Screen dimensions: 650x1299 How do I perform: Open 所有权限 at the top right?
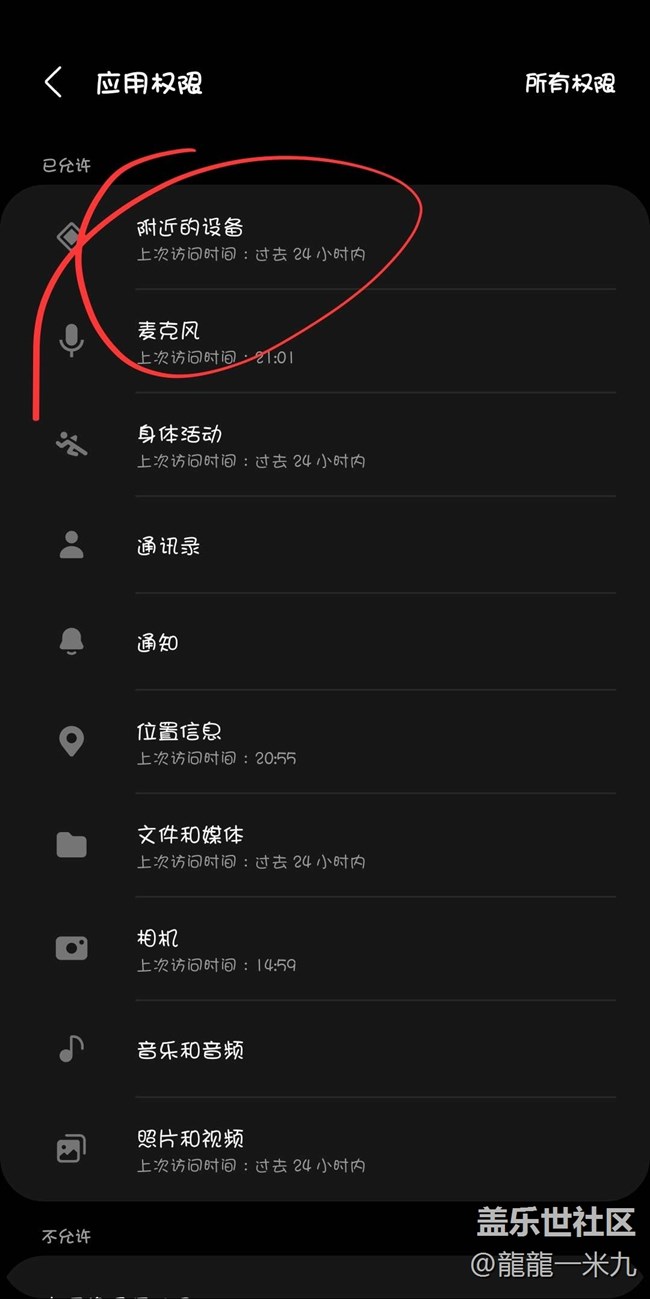[x=570, y=83]
